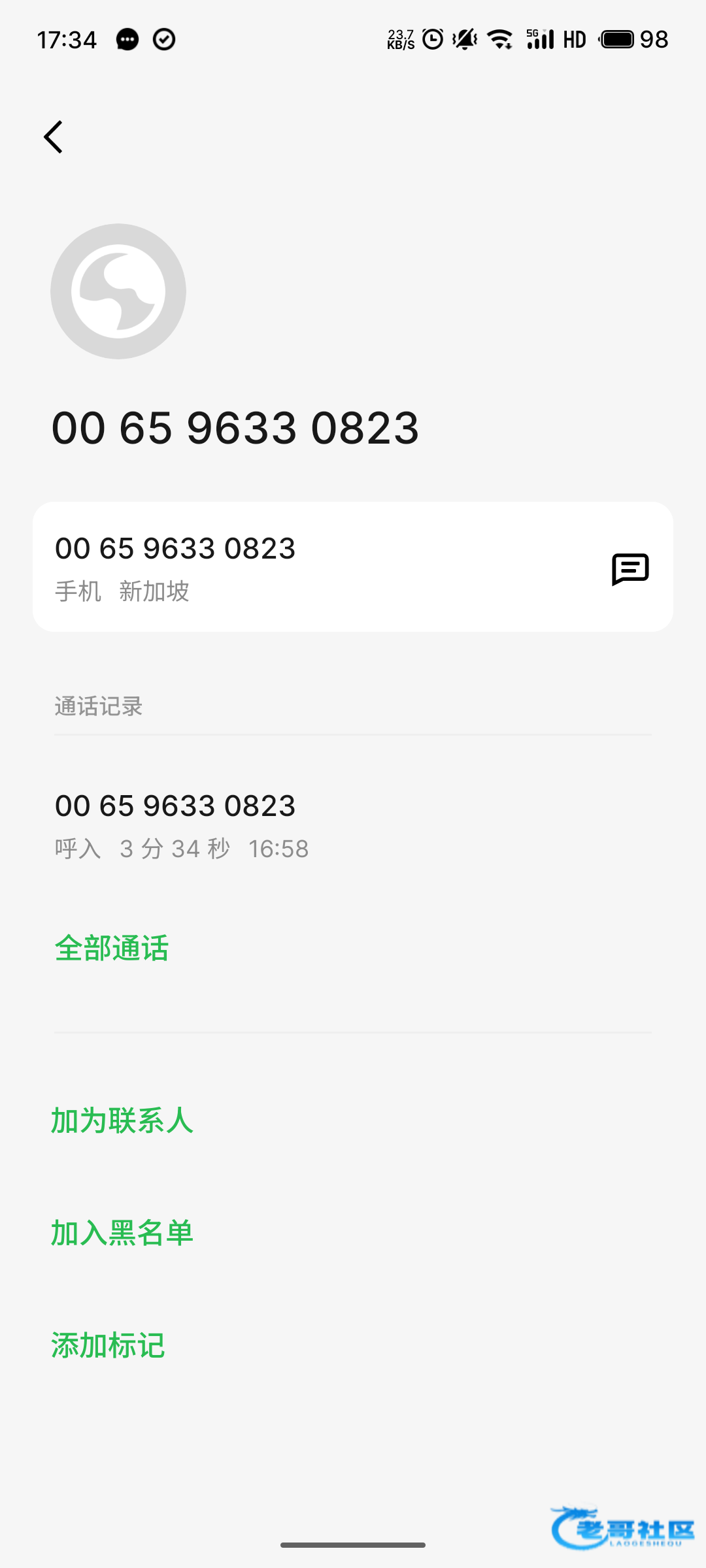Send a message to 00 65 9633 0823
The width and height of the screenshot is (706, 1568).
(x=630, y=568)
